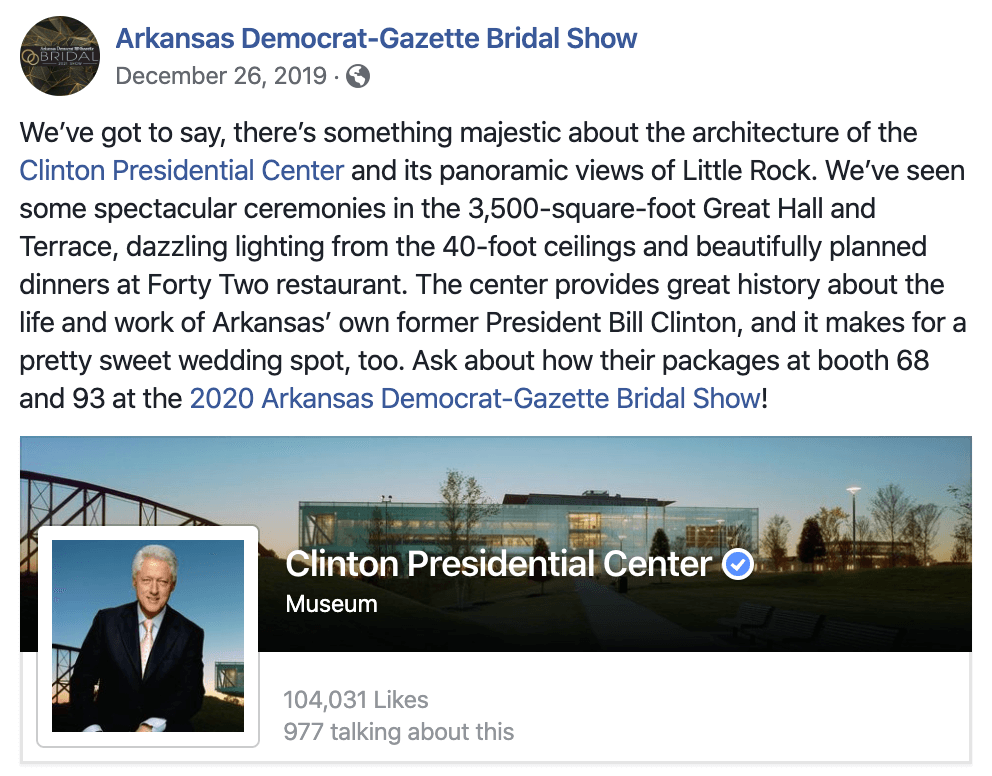Open Arkansas Democrat-Gazette Bridal Show page name
The image size is (992, 776).
376,39
